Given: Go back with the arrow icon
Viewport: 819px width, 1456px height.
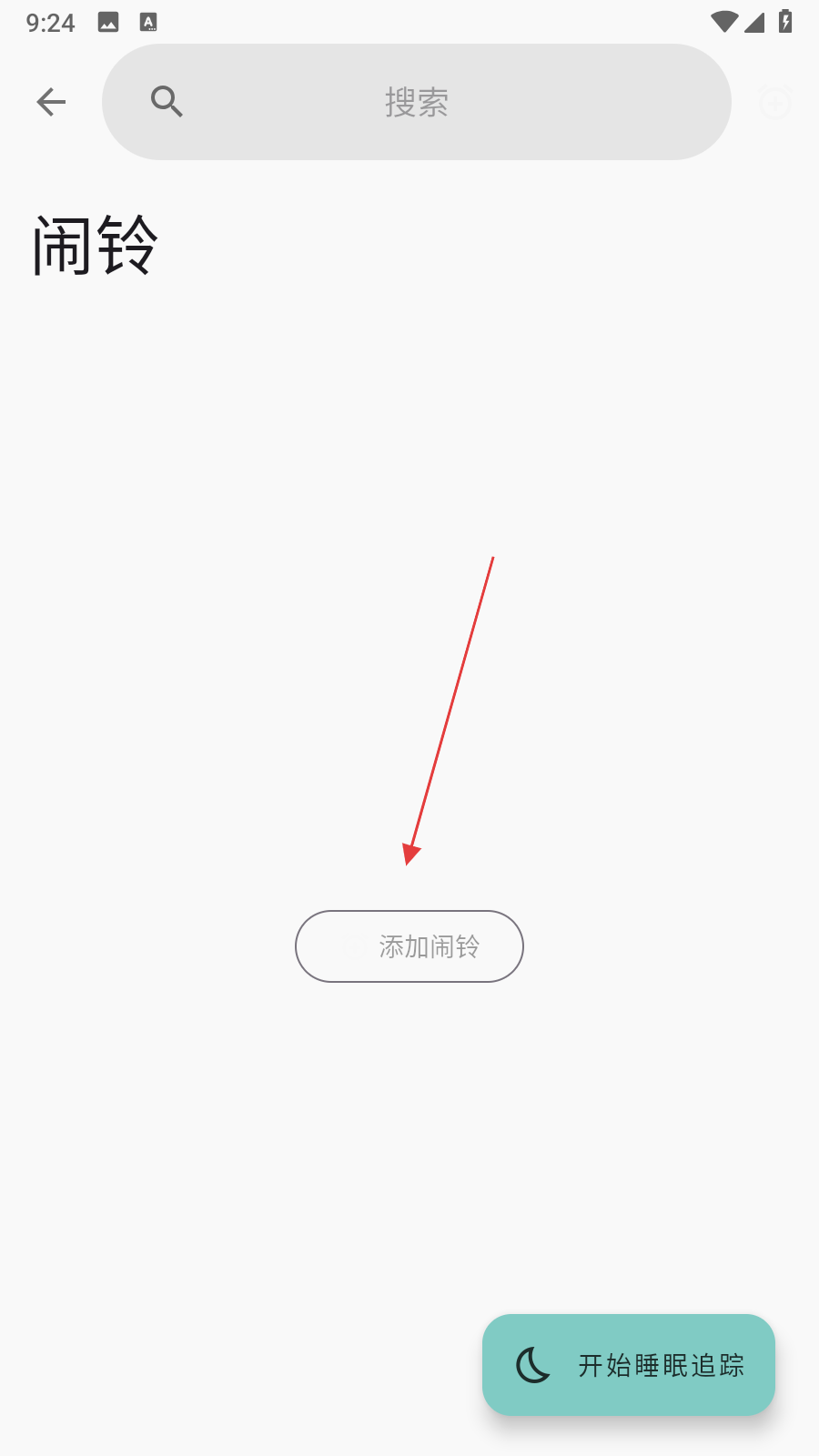Looking at the screenshot, I should coord(51,102).
